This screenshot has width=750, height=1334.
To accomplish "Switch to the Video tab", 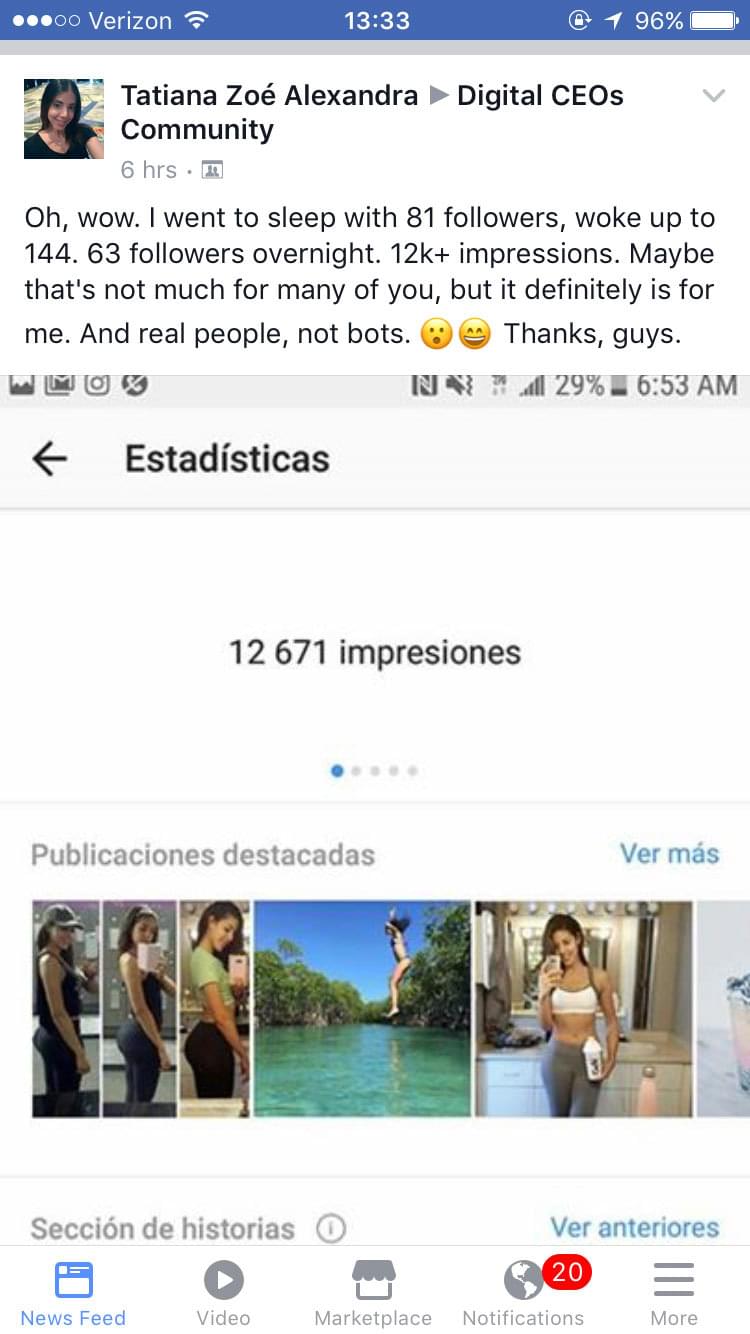I will point(223,1292).
